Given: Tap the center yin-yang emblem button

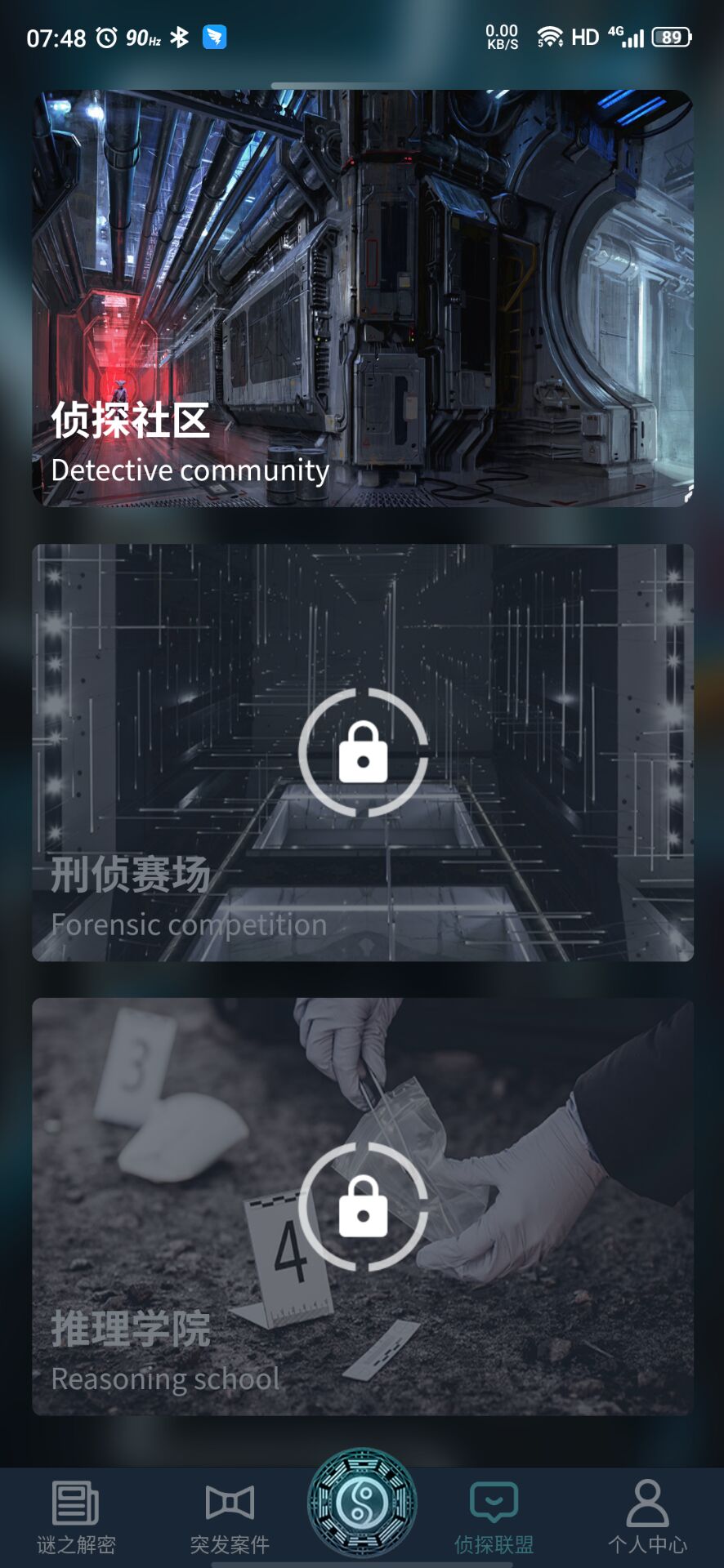Looking at the screenshot, I should tap(362, 1503).
